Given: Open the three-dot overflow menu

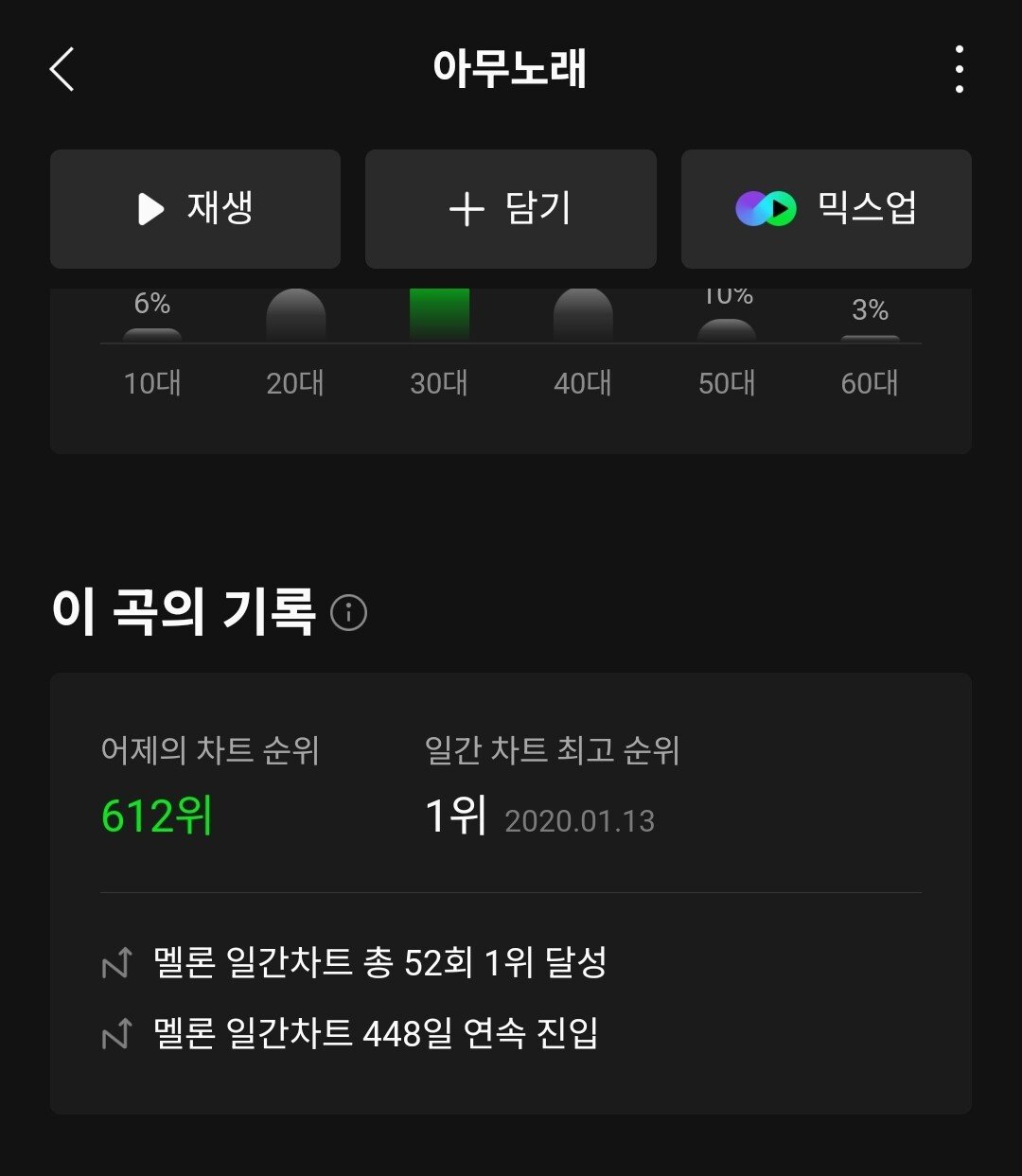Looking at the screenshot, I should tap(959, 70).
